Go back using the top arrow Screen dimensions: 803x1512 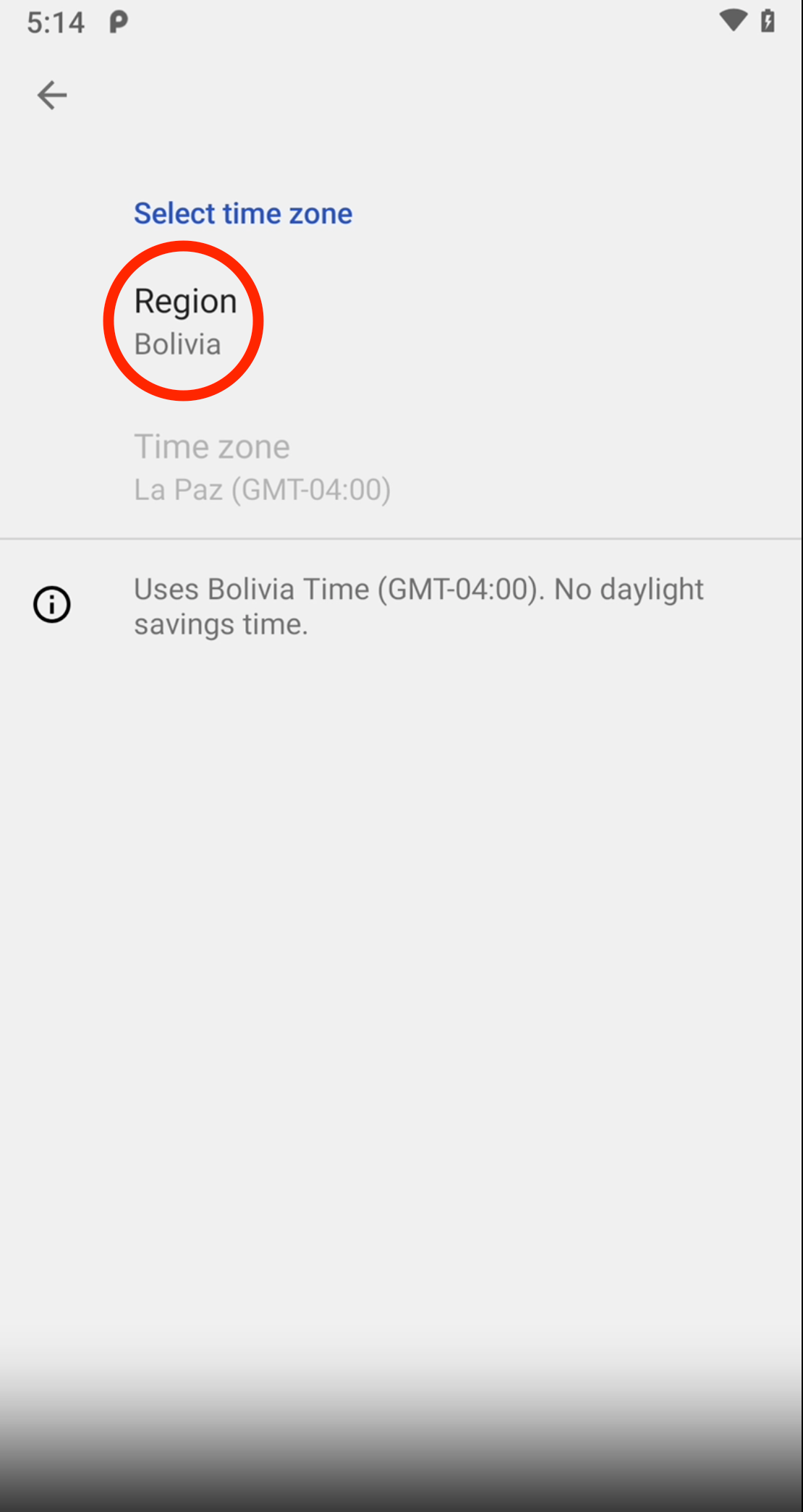52,95
